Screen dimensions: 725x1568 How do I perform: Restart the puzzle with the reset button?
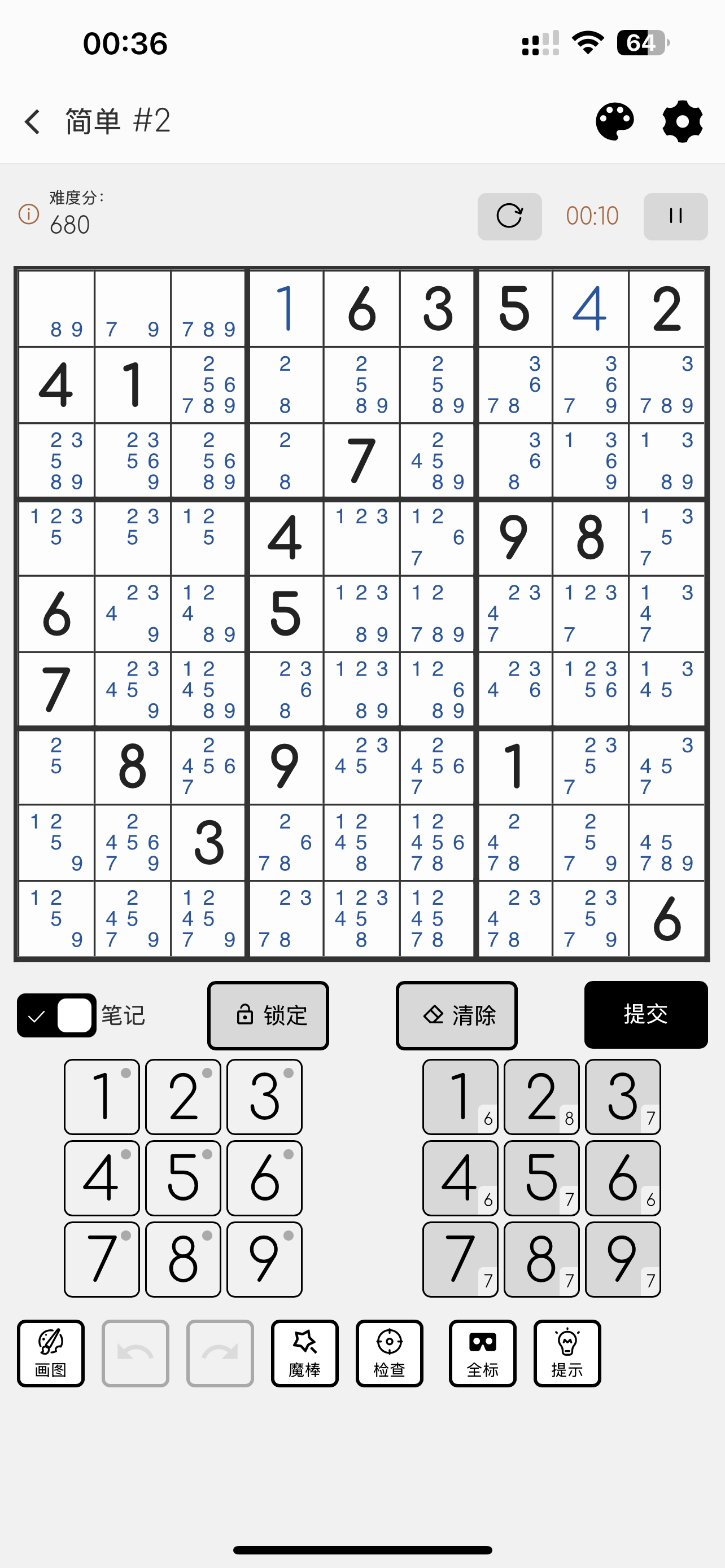click(509, 216)
